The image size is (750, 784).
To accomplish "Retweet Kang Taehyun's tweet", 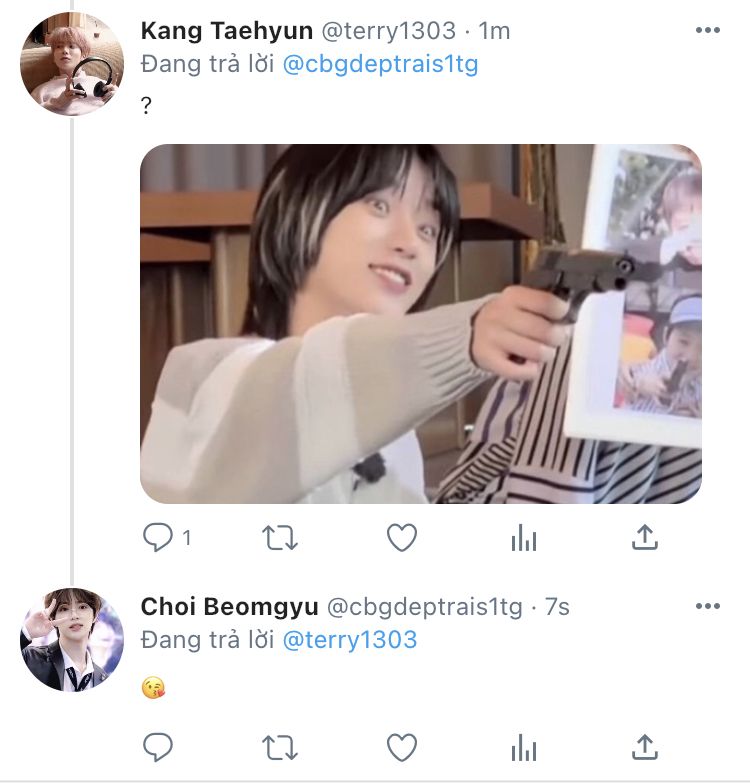I will 280,538.
